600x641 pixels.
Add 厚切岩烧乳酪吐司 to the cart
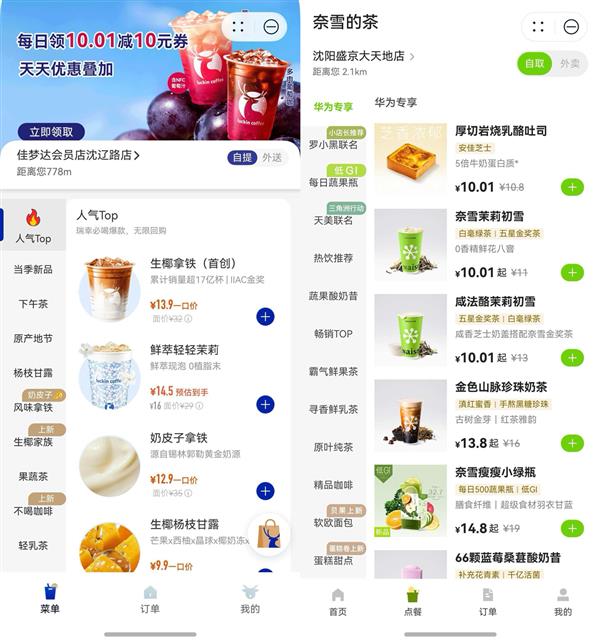point(573,187)
